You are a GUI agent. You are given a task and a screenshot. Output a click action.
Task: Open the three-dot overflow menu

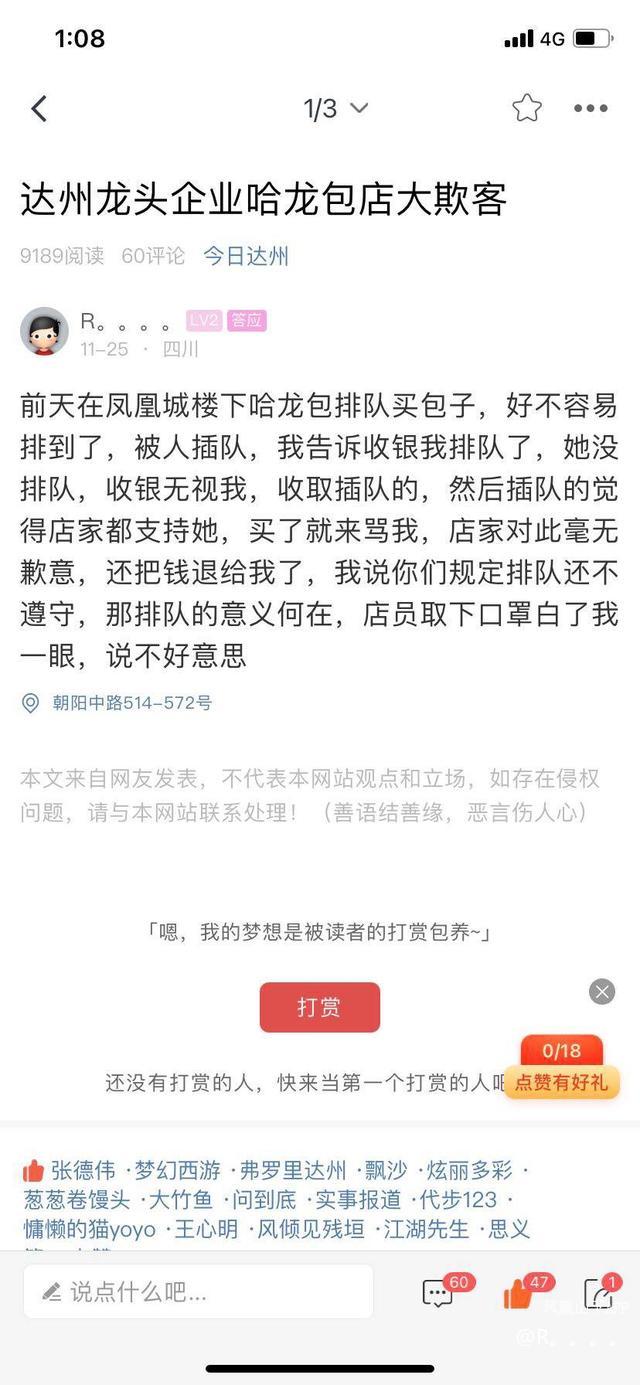tap(590, 109)
